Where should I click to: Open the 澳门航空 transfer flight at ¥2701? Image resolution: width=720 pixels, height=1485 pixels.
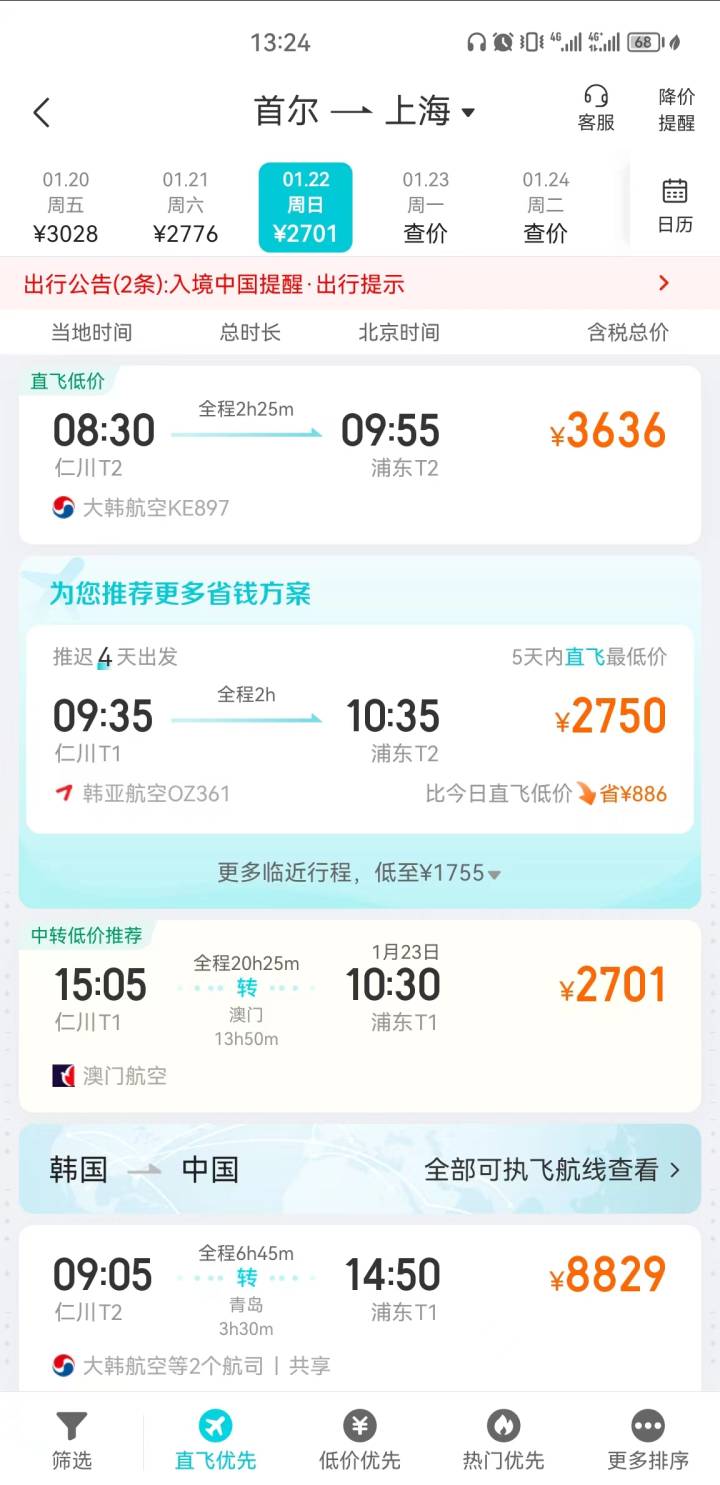pyautogui.click(x=360, y=1015)
